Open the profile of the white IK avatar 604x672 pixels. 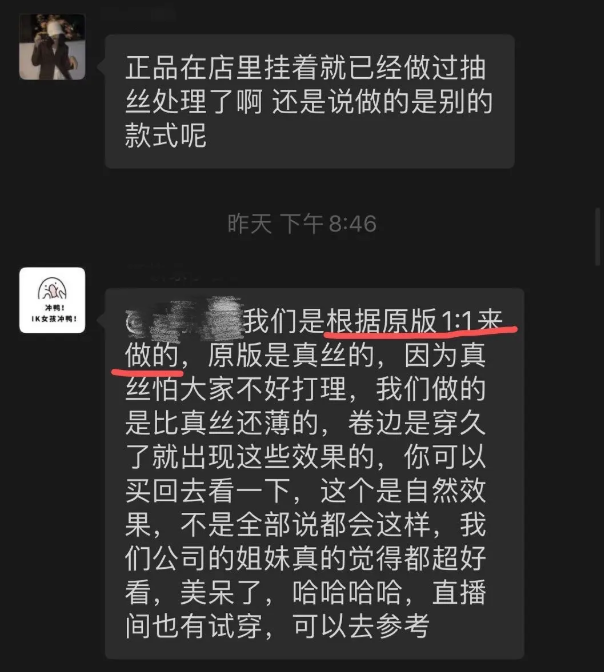tap(52, 300)
